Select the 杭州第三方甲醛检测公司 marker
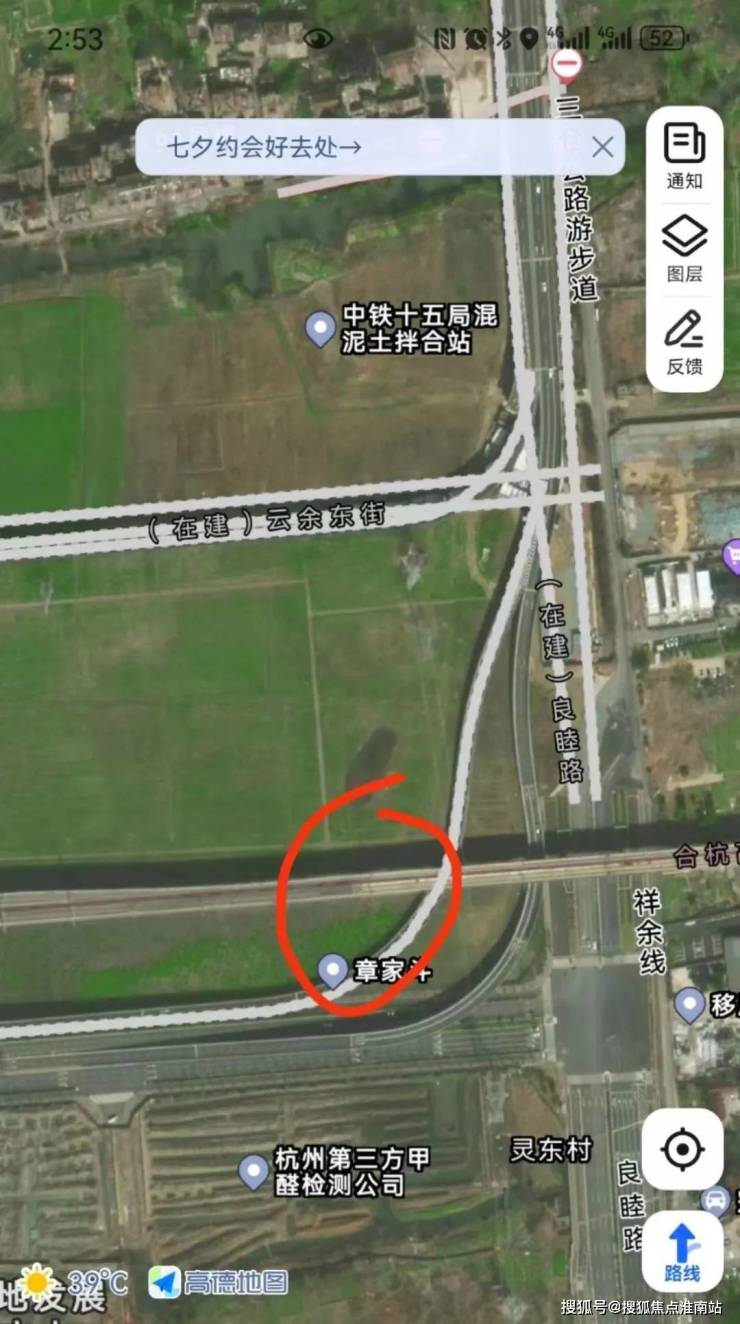Image resolution: width=740 pixels, height=1324 pixels. [254, 1171]
